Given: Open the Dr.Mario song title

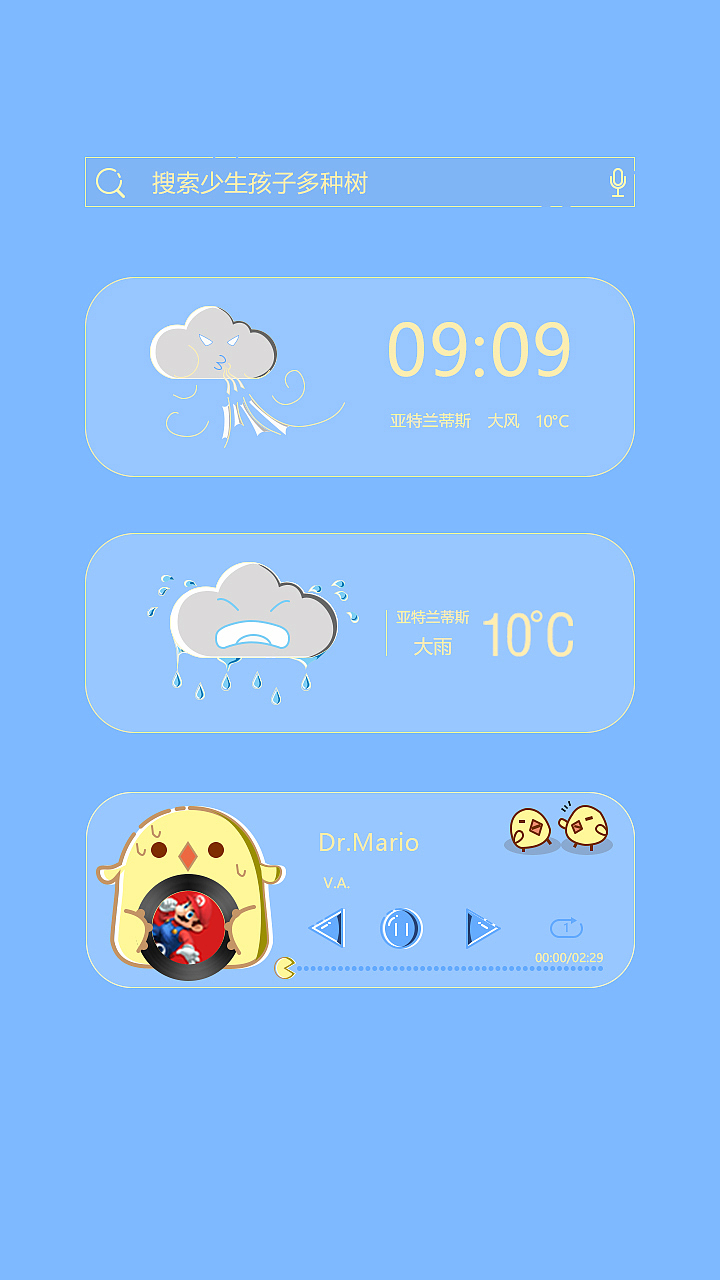Looking at the screenshot, I should (x=369, y=843).
